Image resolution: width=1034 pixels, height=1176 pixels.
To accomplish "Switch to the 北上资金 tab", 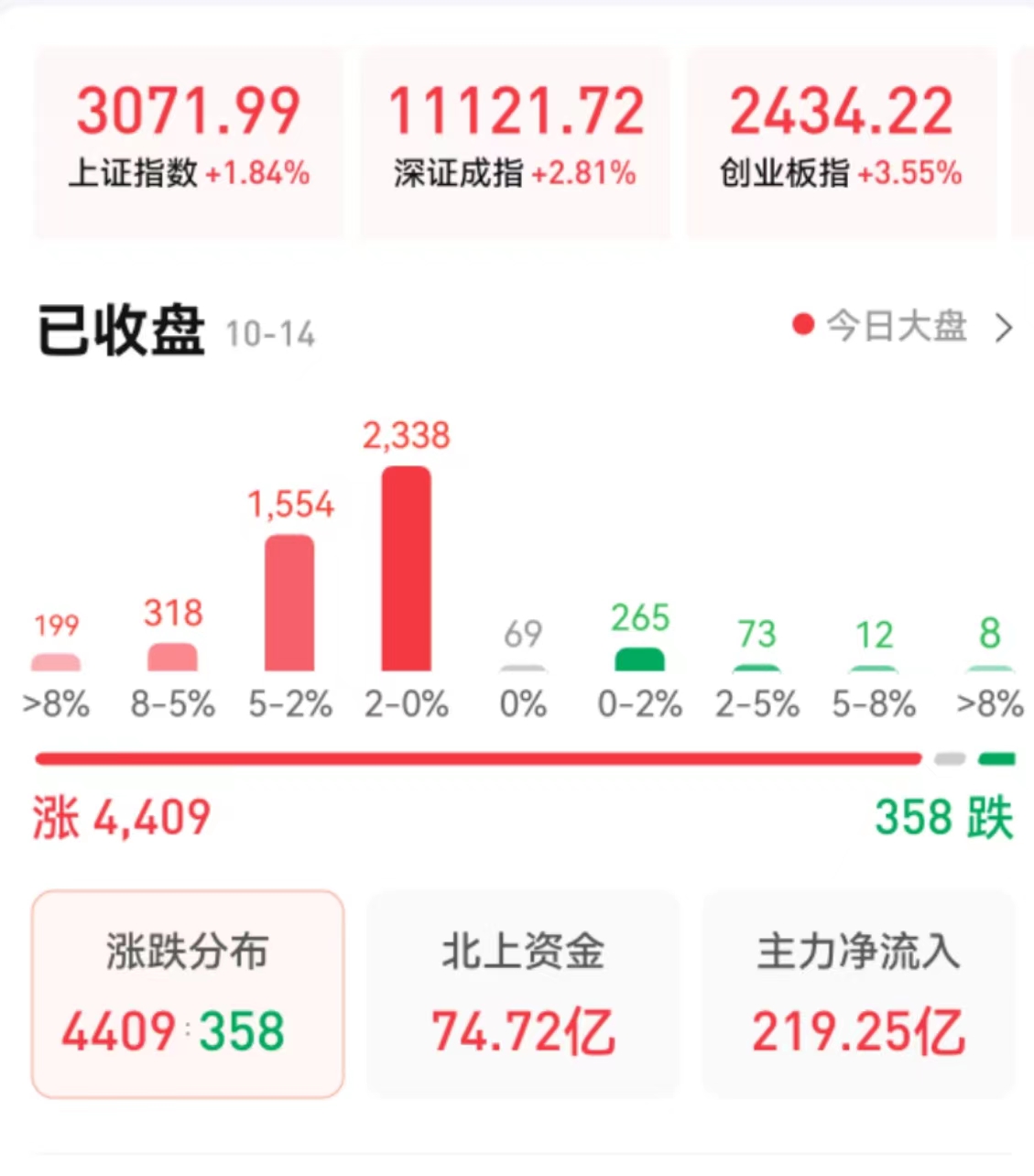I will 523,993.
